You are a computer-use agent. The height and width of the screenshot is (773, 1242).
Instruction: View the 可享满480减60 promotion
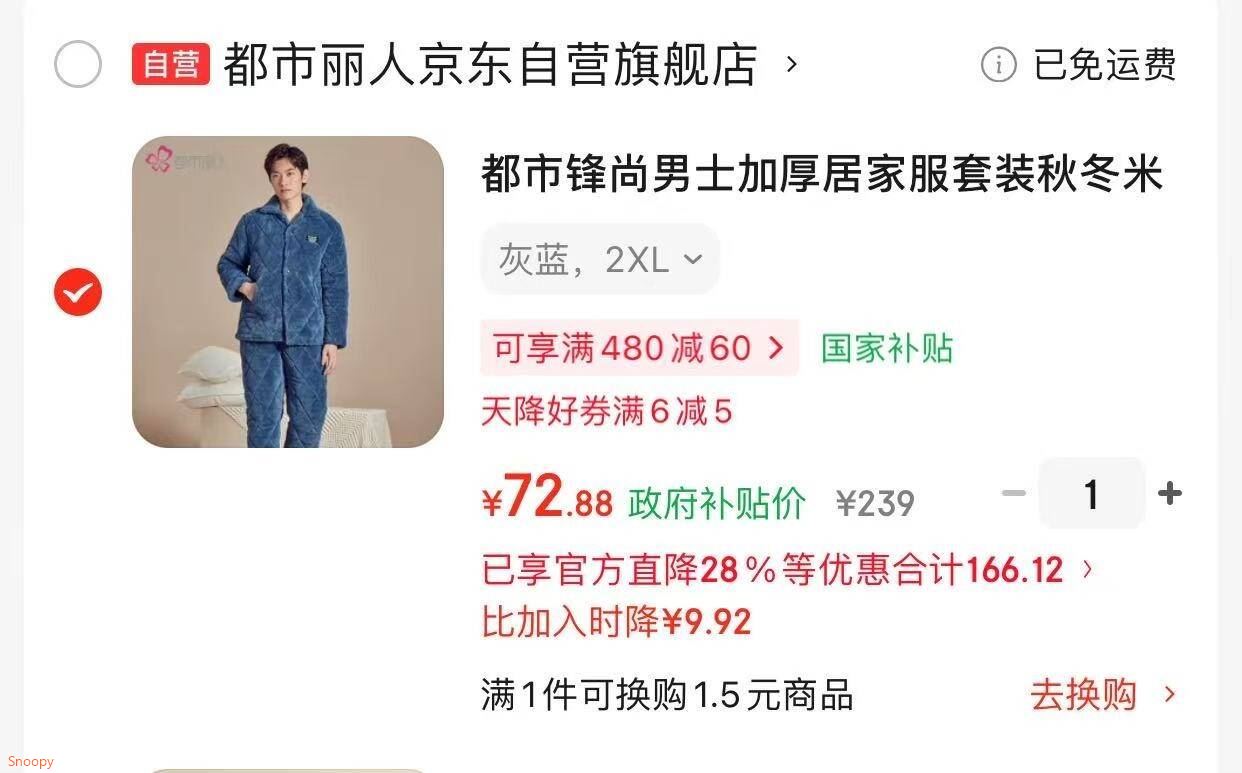tap(639, 348)
